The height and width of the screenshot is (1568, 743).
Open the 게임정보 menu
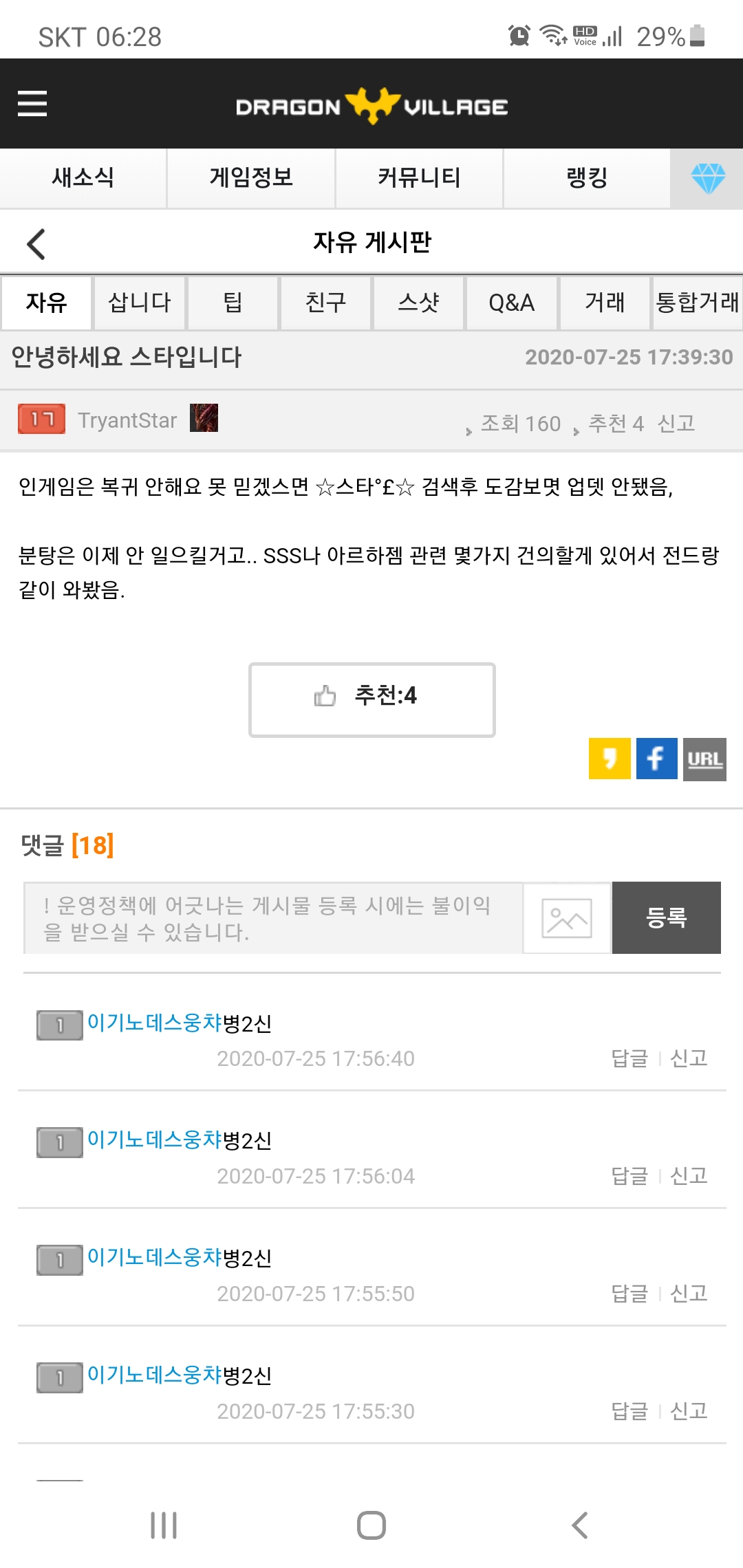click(x=251, y=178)
